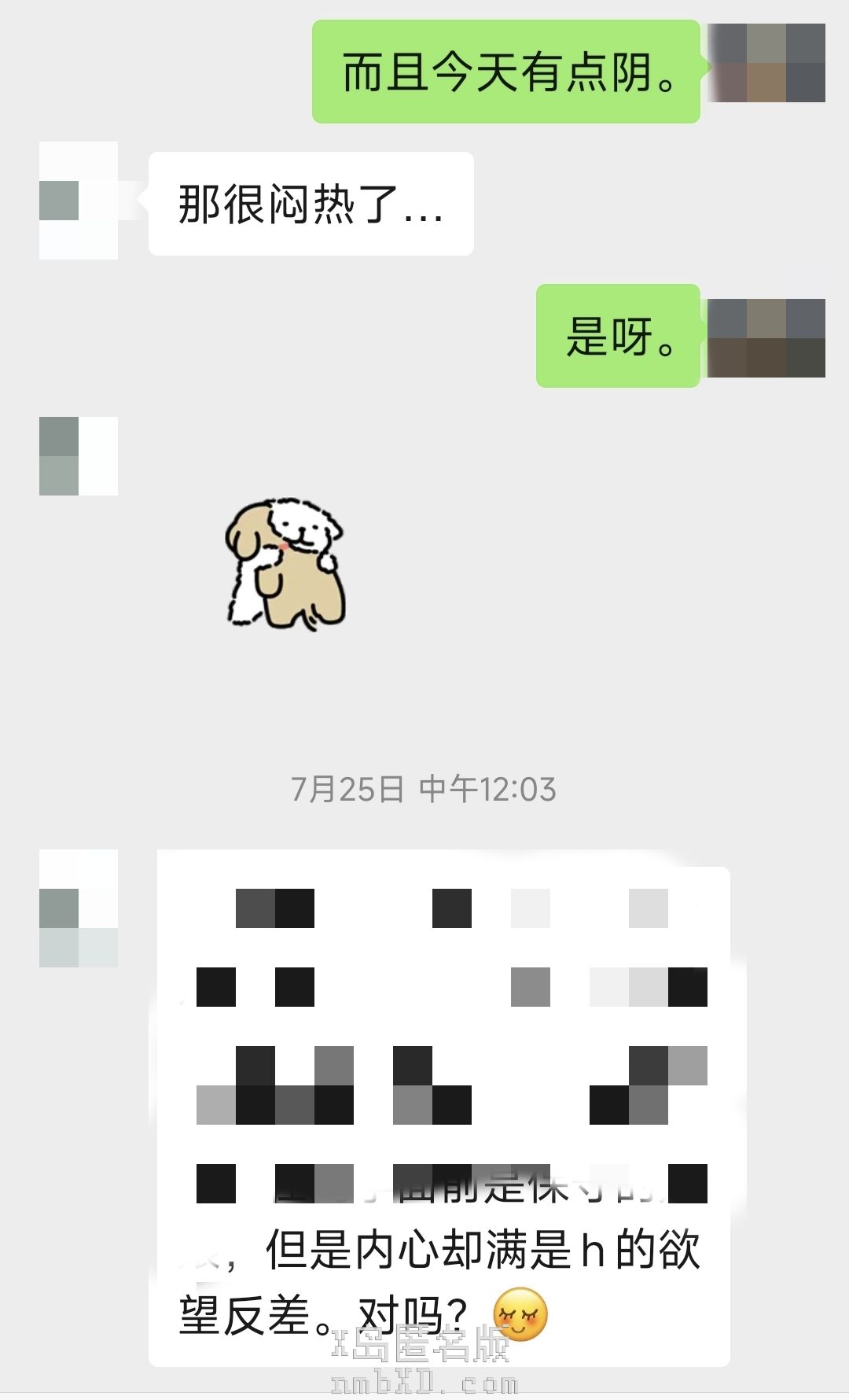849x1400 pixels.
Task: Tap the contact's avatar beside "那很闷热了…"
Action: [x=79, y=201]
